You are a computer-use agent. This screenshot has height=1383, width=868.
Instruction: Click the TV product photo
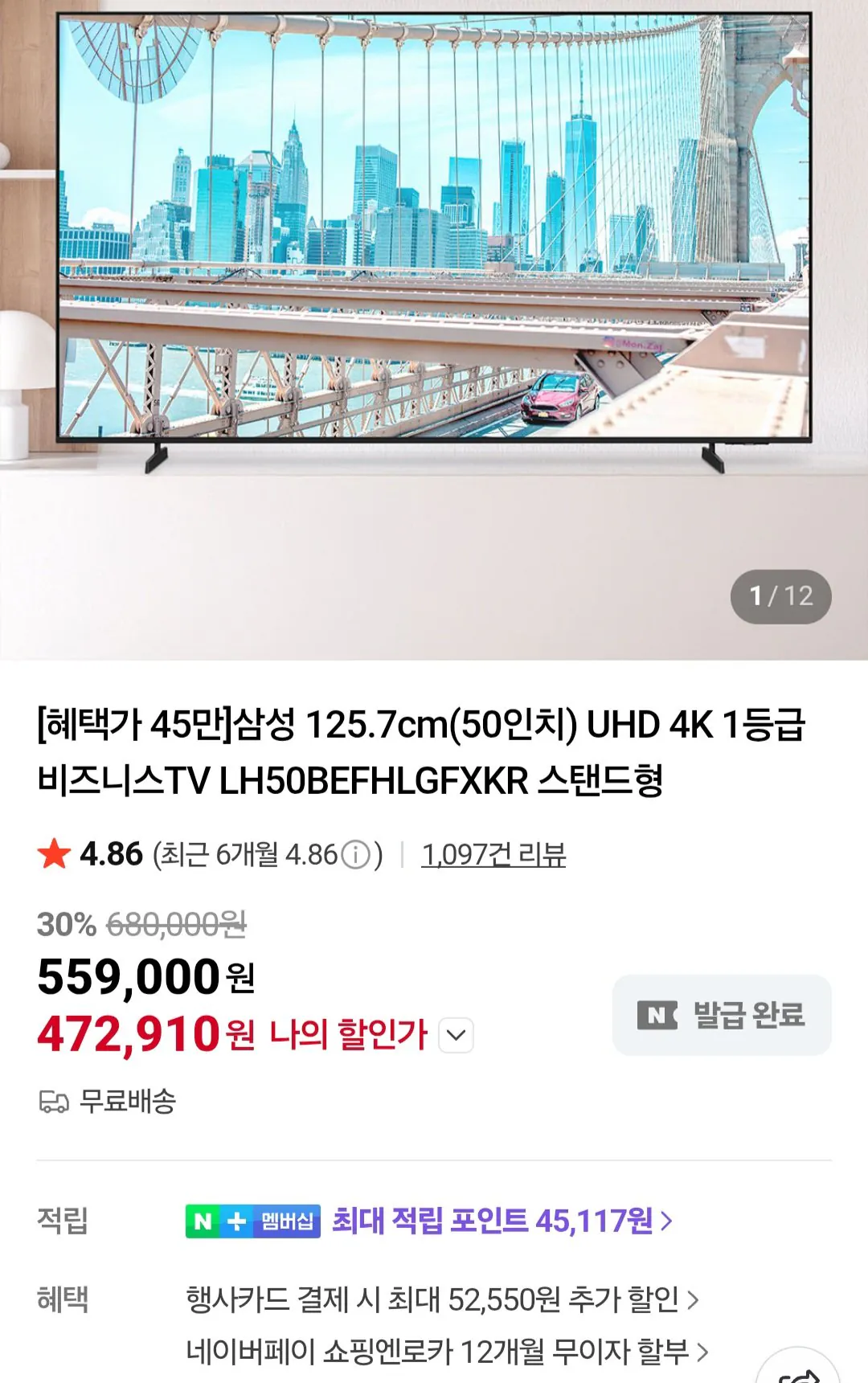pyautogui.click(x=434, y=241)
